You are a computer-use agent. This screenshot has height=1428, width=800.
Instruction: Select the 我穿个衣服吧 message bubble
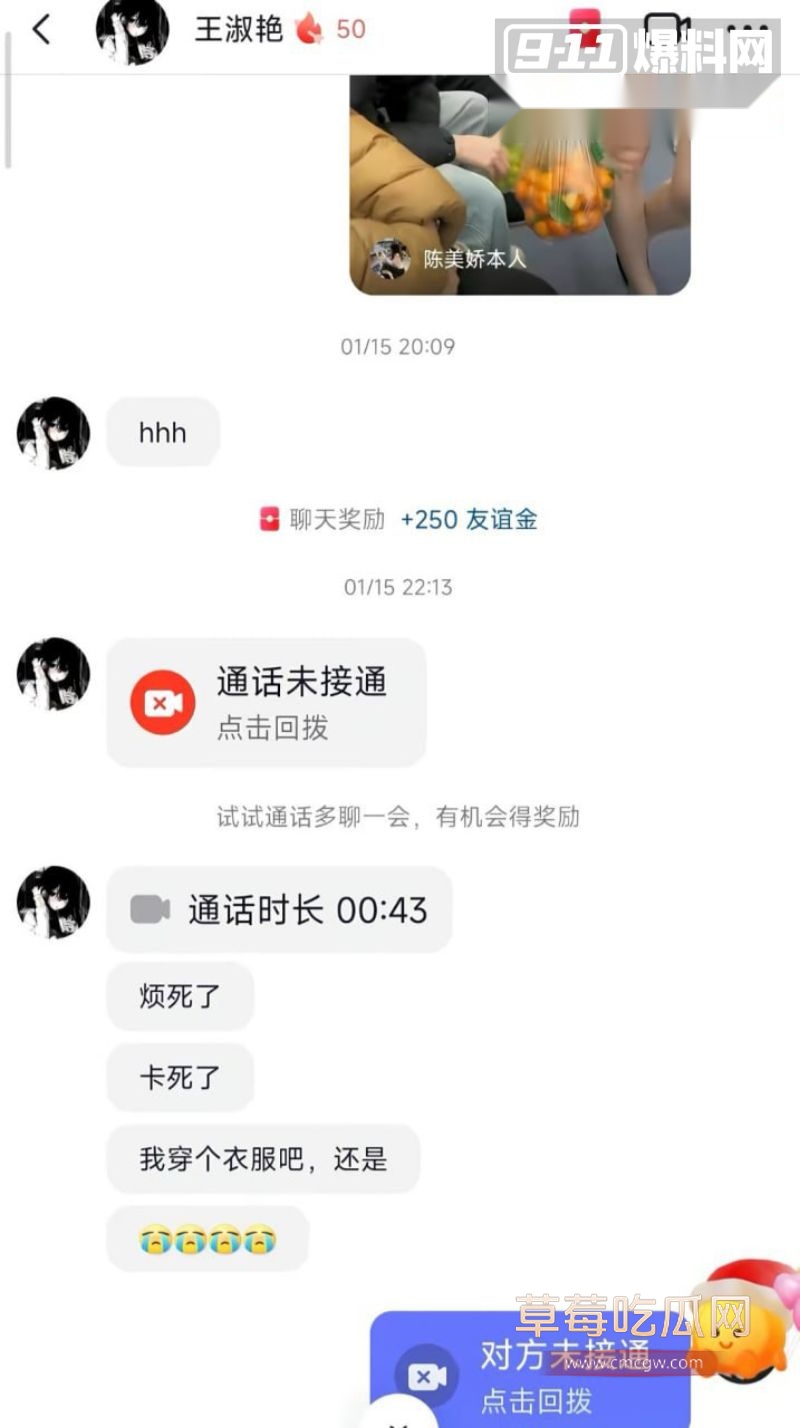pyautogui.click(x=263, y=1157)
